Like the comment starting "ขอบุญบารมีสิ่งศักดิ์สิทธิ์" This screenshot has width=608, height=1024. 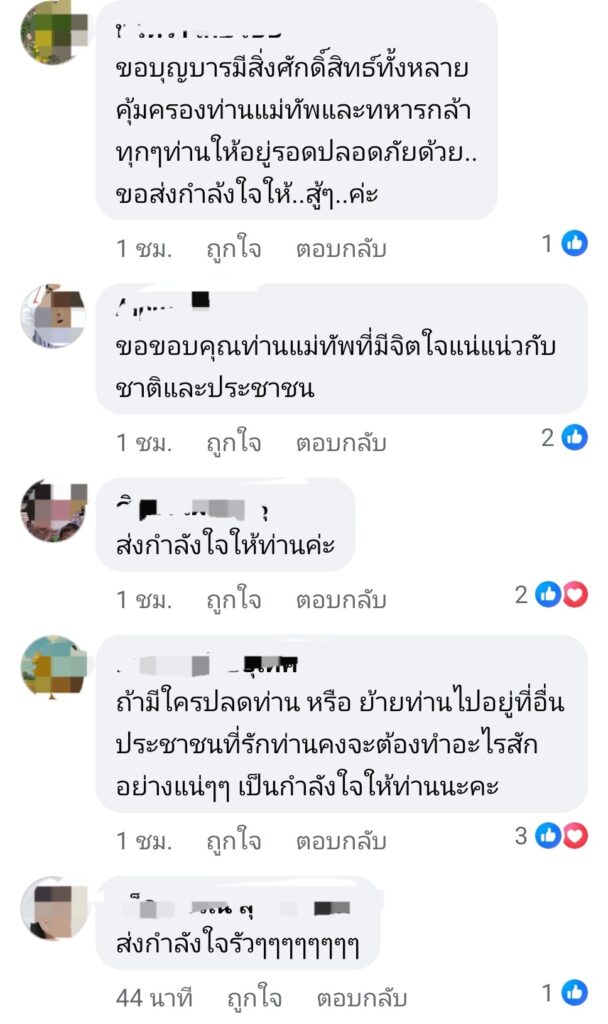click(233, 249)
